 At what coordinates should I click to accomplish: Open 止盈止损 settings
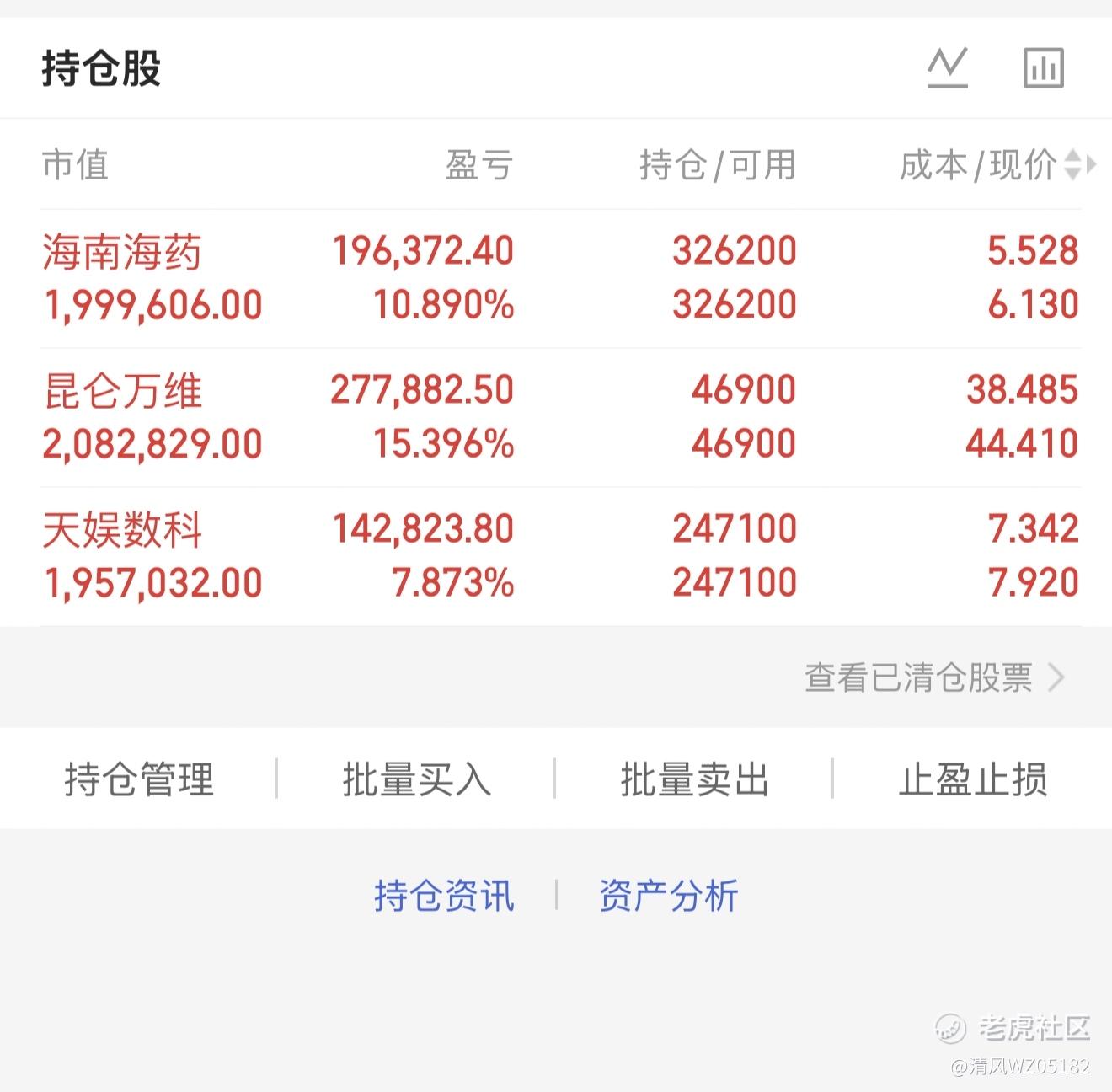pyautogui.click(x=973, y=779)
